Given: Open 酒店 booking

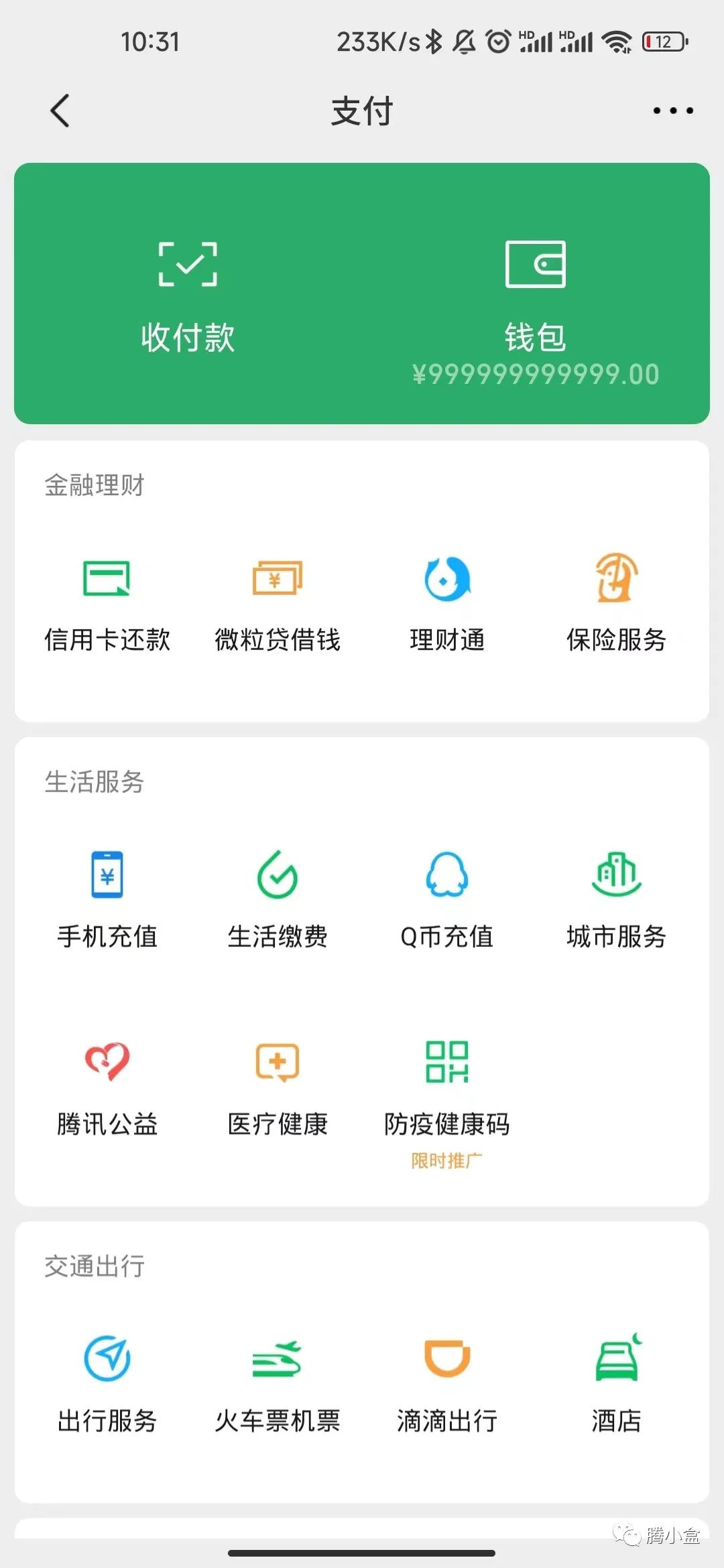Looking at the screenshot, I should pyautogui.click(x=617, y=1384).
